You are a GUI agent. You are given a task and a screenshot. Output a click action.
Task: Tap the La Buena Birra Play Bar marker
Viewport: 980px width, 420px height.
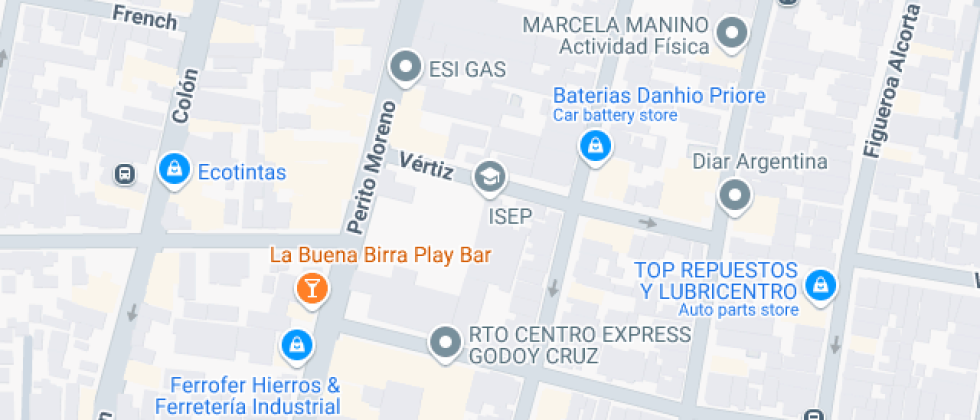(x=312, y=290)
